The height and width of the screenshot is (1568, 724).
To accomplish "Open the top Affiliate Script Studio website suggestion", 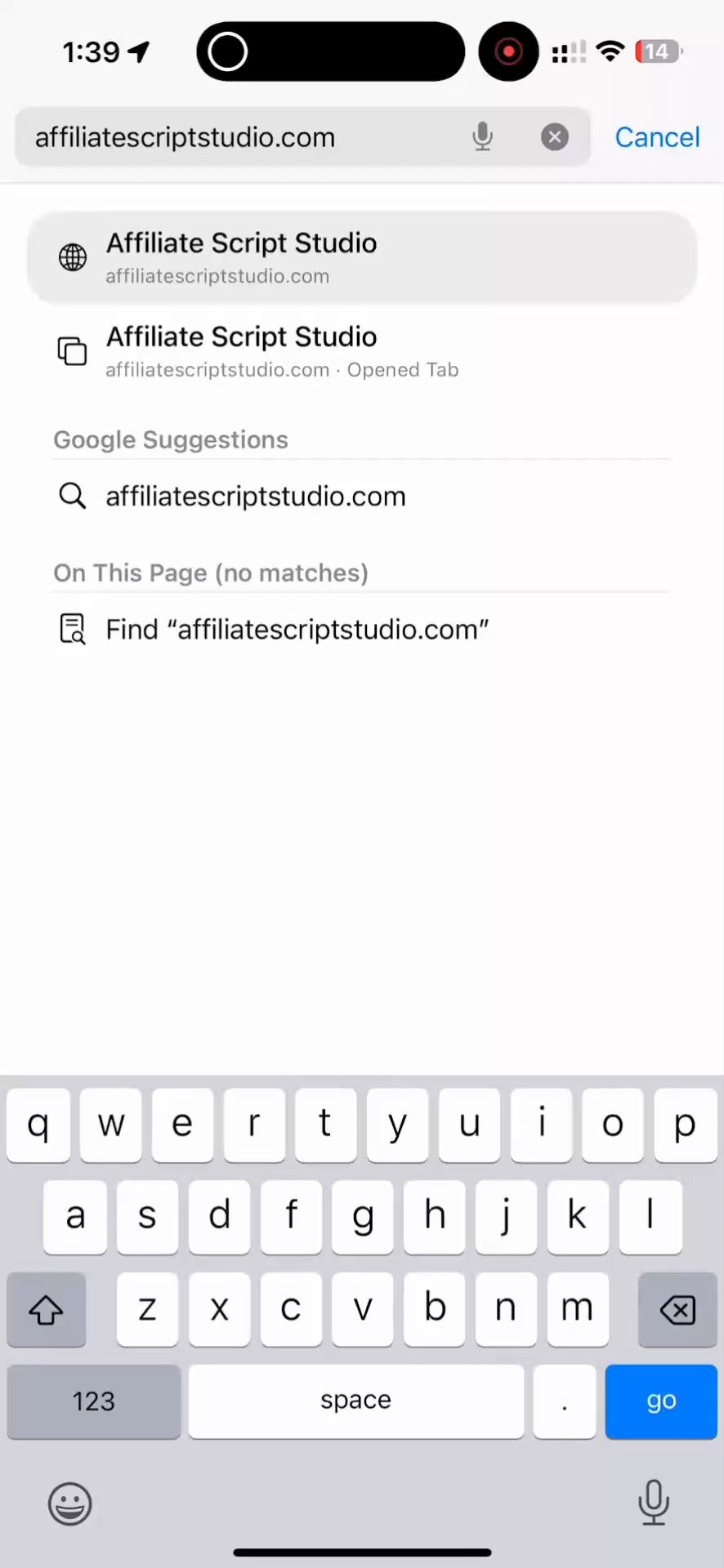I will coord(362,258).
